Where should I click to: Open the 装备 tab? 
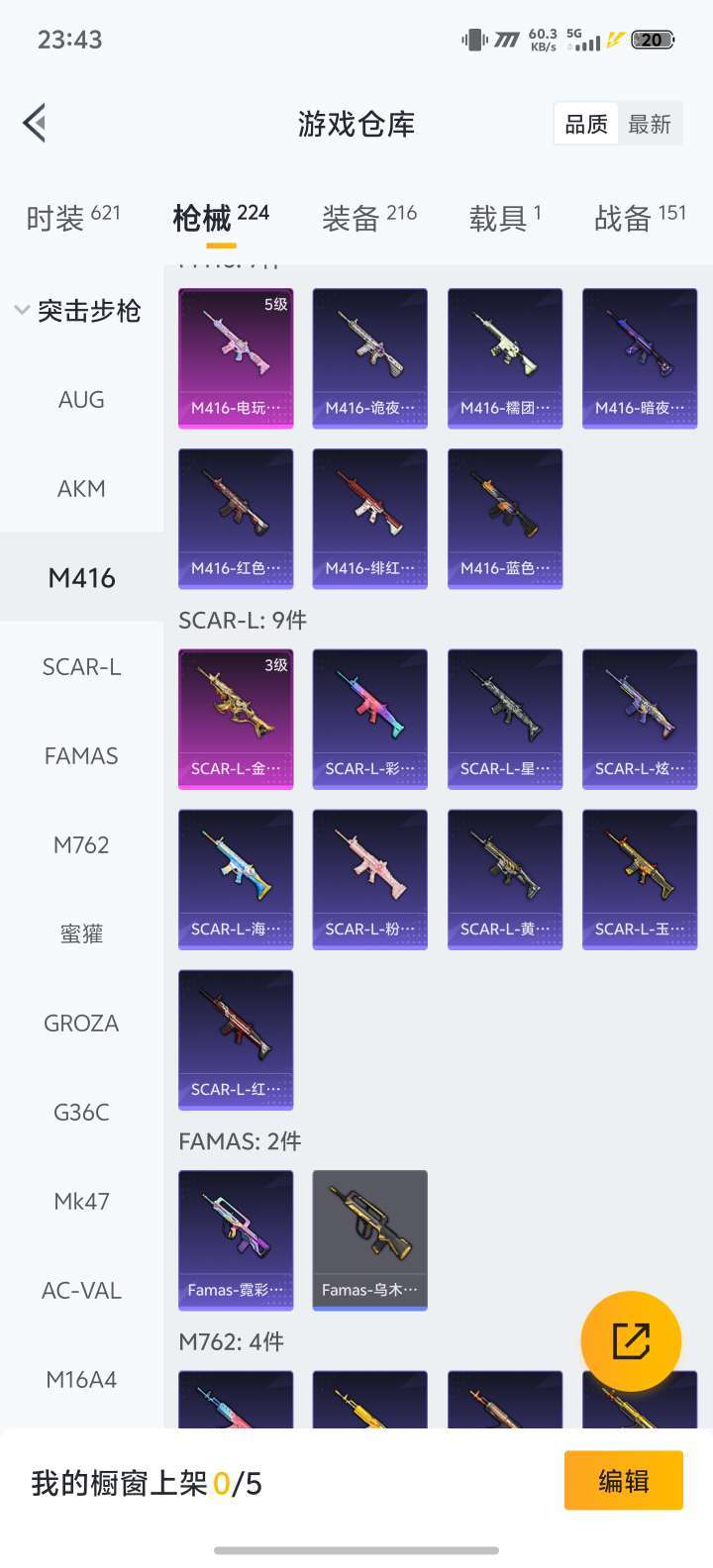[x=368, y=217]
